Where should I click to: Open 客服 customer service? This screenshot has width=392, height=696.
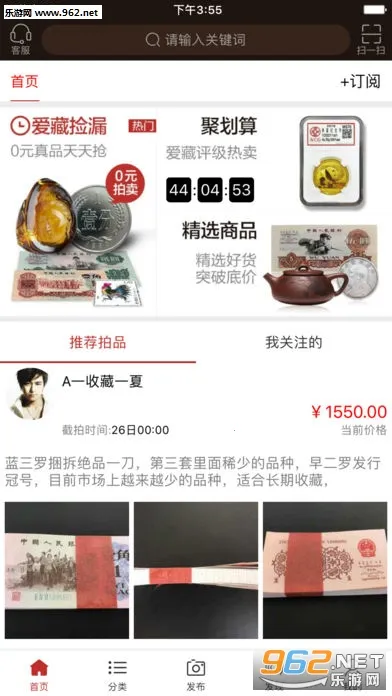tap(20, 39)
